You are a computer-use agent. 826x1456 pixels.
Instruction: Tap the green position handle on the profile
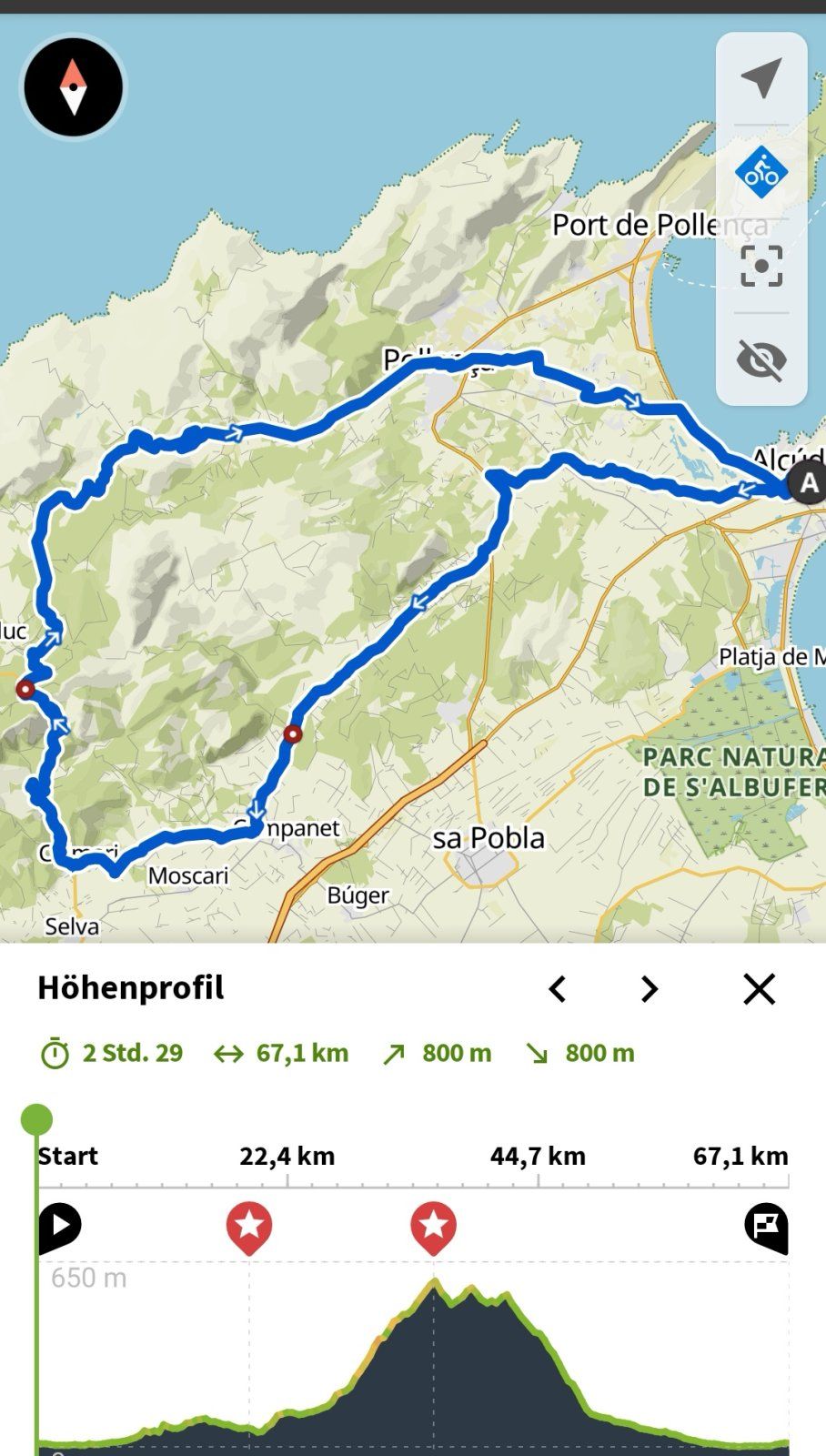(x=36, y=1119)
